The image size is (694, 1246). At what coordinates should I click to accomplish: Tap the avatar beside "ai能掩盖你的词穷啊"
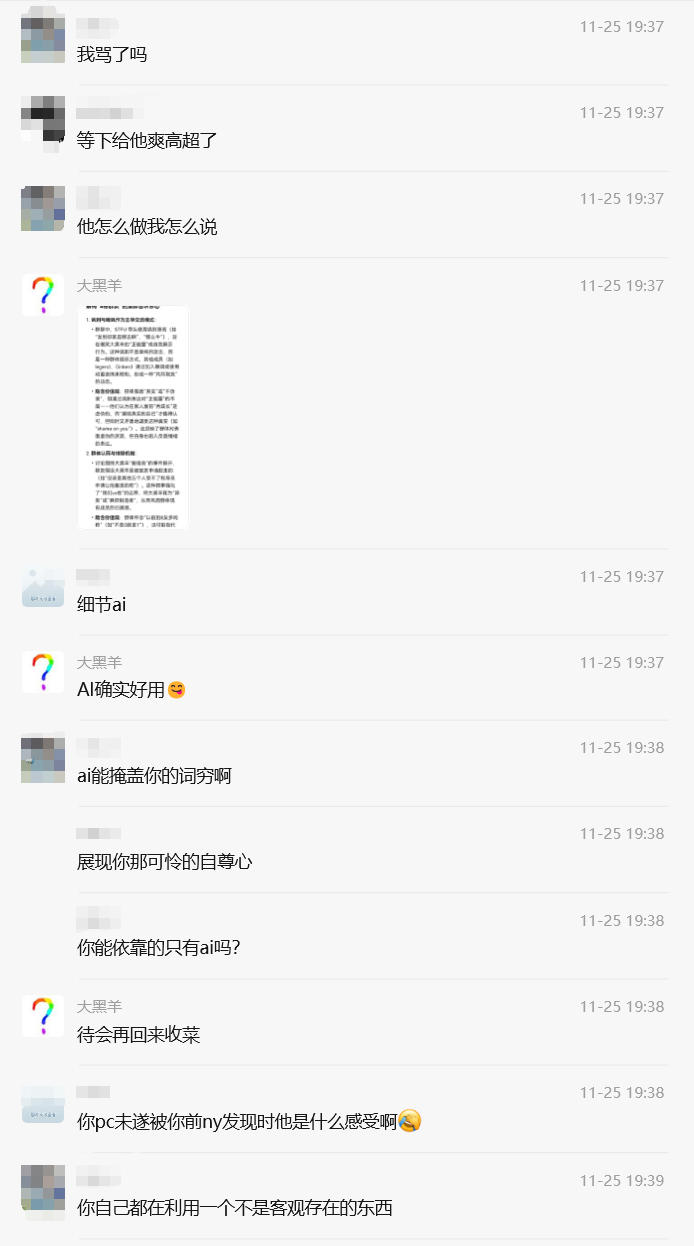point(43,758)
